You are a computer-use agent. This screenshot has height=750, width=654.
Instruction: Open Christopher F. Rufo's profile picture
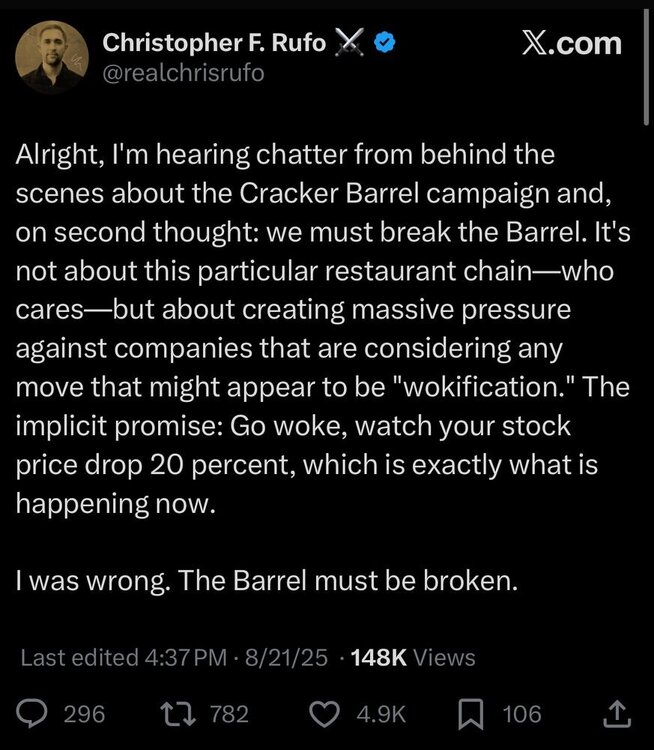(x=53, y=58)
